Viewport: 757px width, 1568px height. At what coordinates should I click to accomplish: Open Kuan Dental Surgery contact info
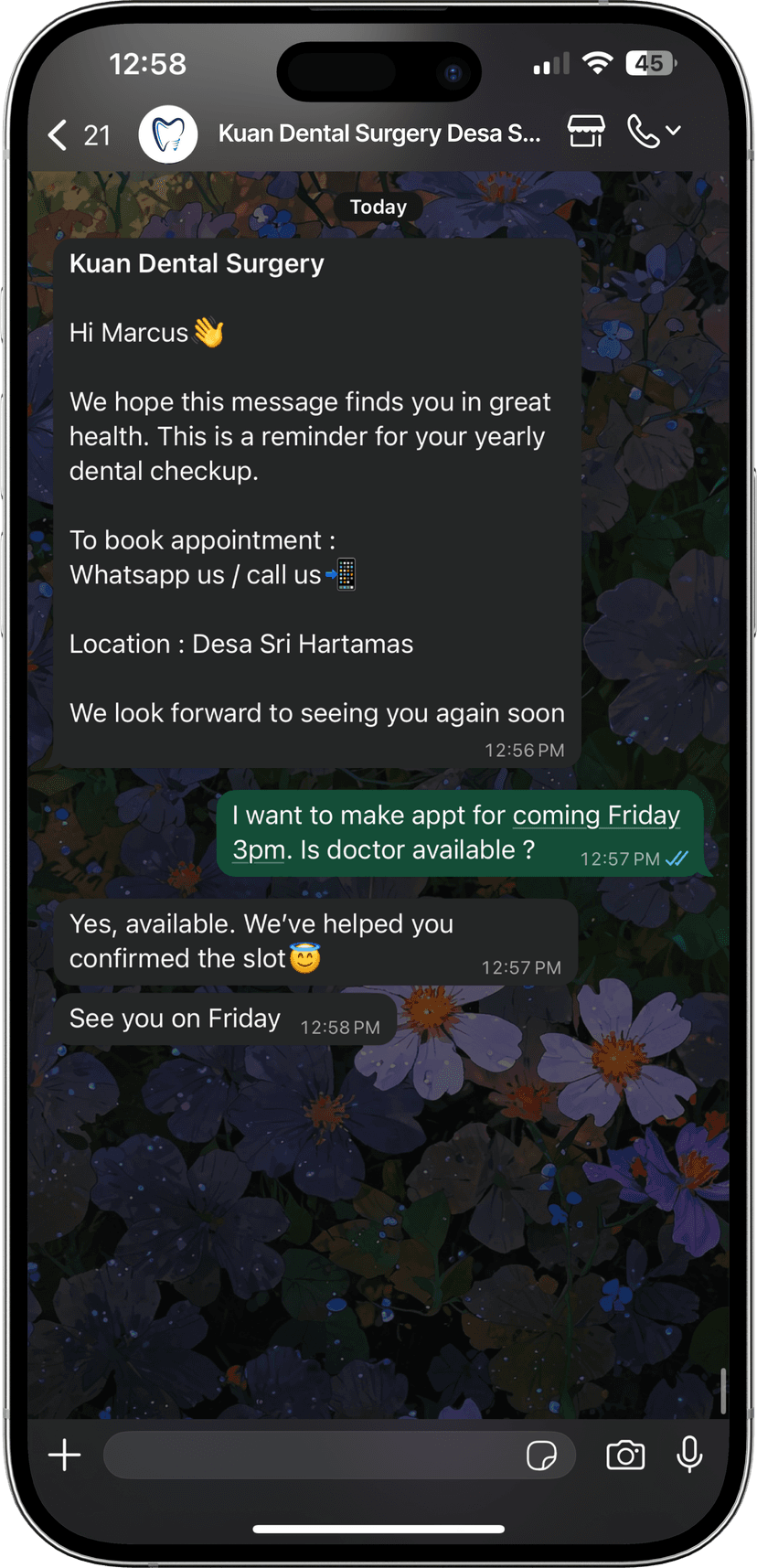coord(378,134)
